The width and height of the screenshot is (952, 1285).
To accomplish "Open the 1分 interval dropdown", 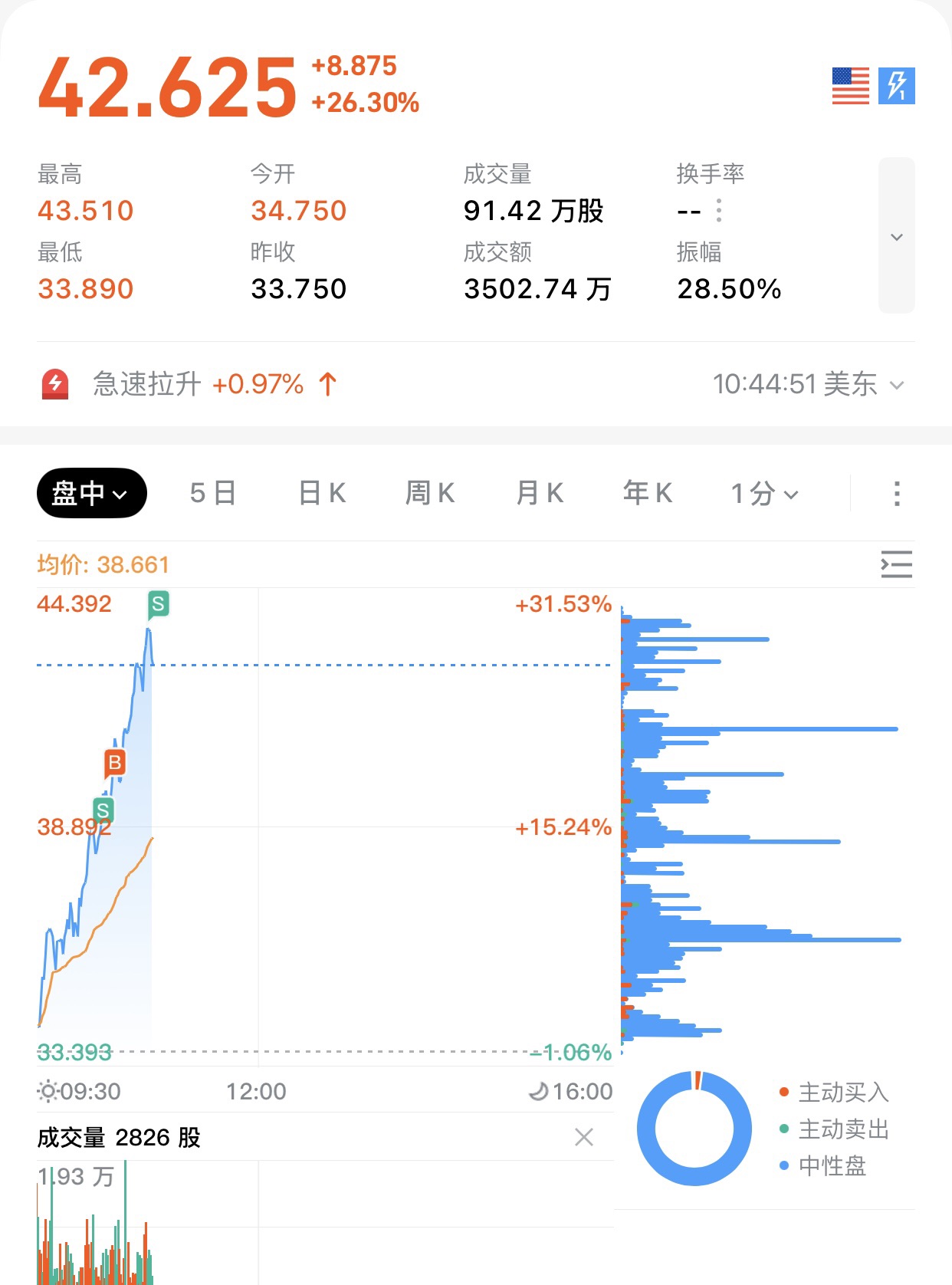I will [x=764, y=493].
